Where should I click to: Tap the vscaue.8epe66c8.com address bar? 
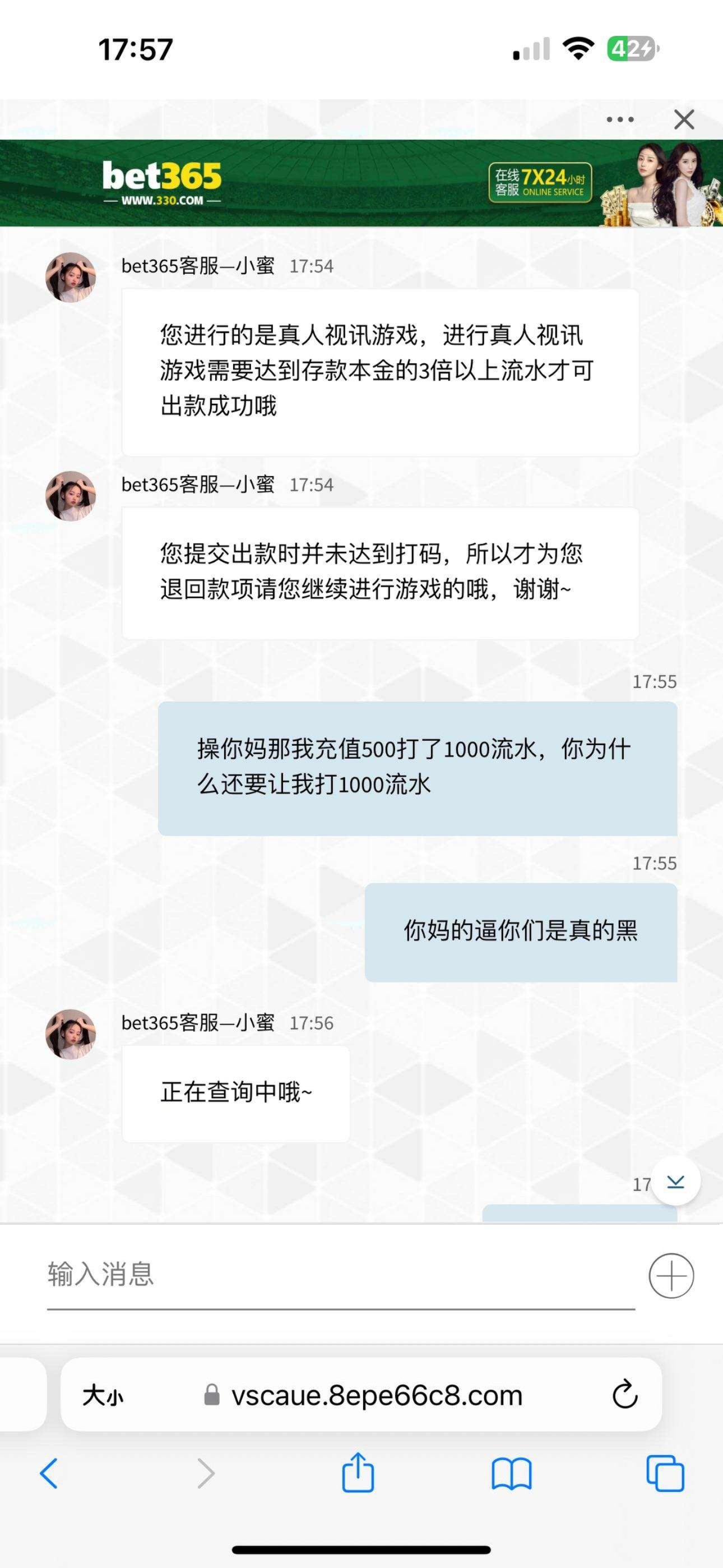pyautogui.click(x=376, y=1395)
